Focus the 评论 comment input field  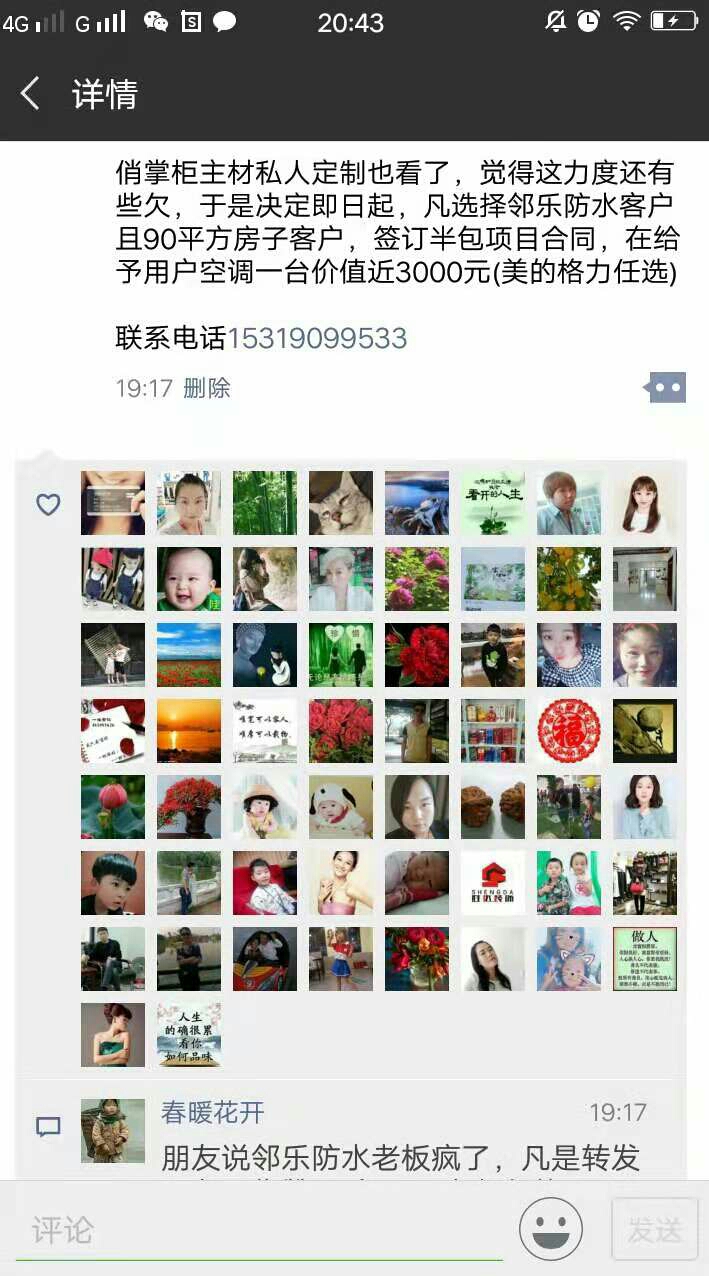click(258, 1230)
